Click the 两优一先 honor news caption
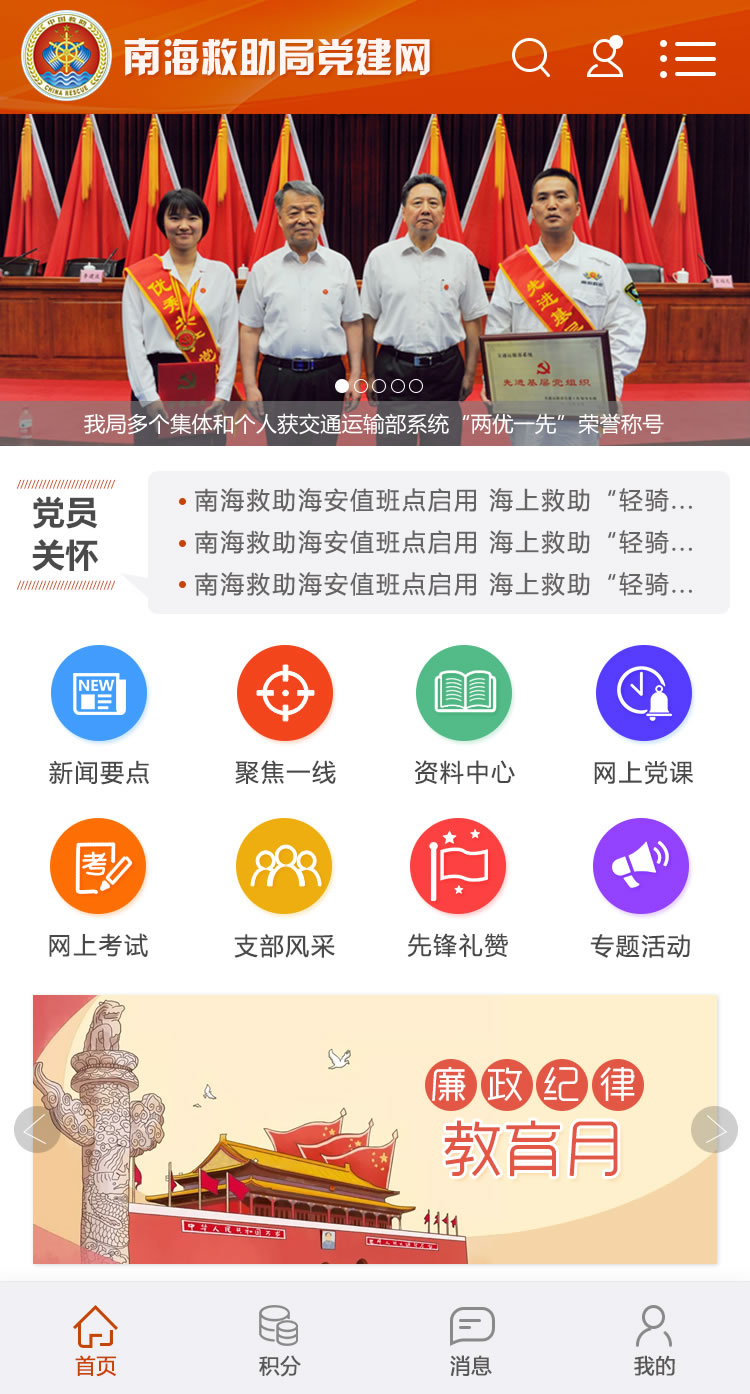Image resolution: width=750 pixels, height=1394 pixels. point(375,422)
